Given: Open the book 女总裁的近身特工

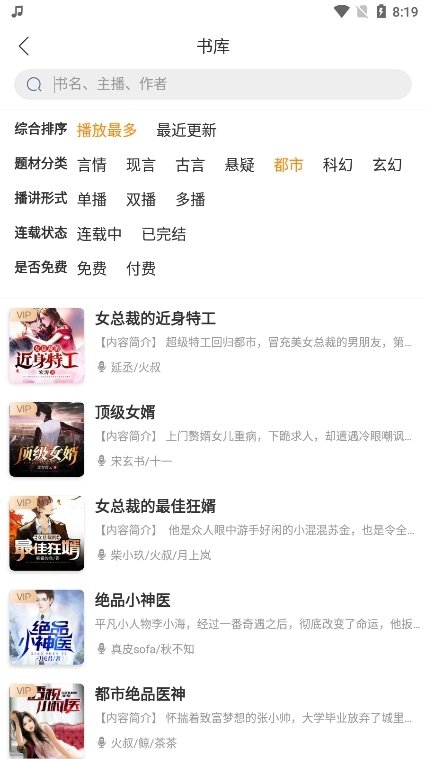Looking at the screenshot, I should 213,346.
